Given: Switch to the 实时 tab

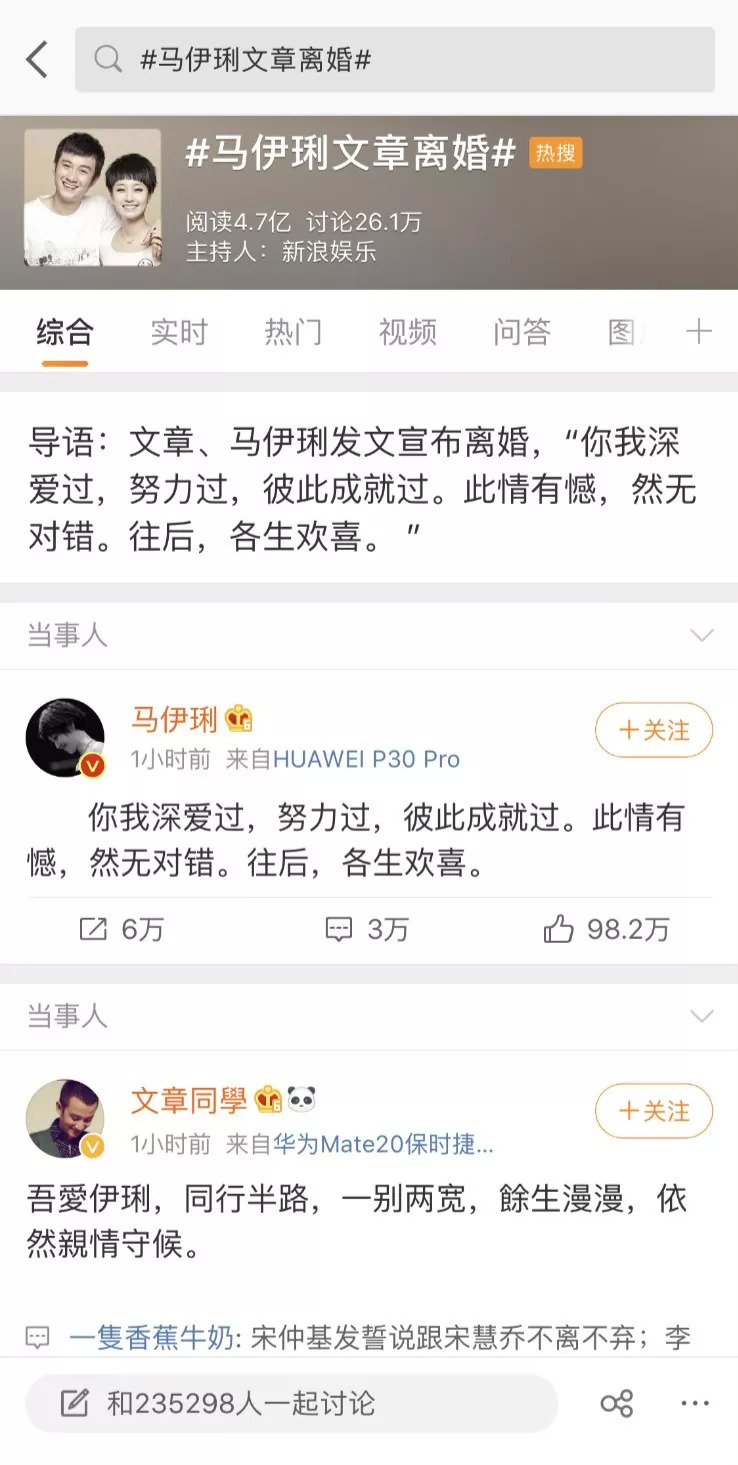Looking at the screenshot, I should (x=178, y=332).
